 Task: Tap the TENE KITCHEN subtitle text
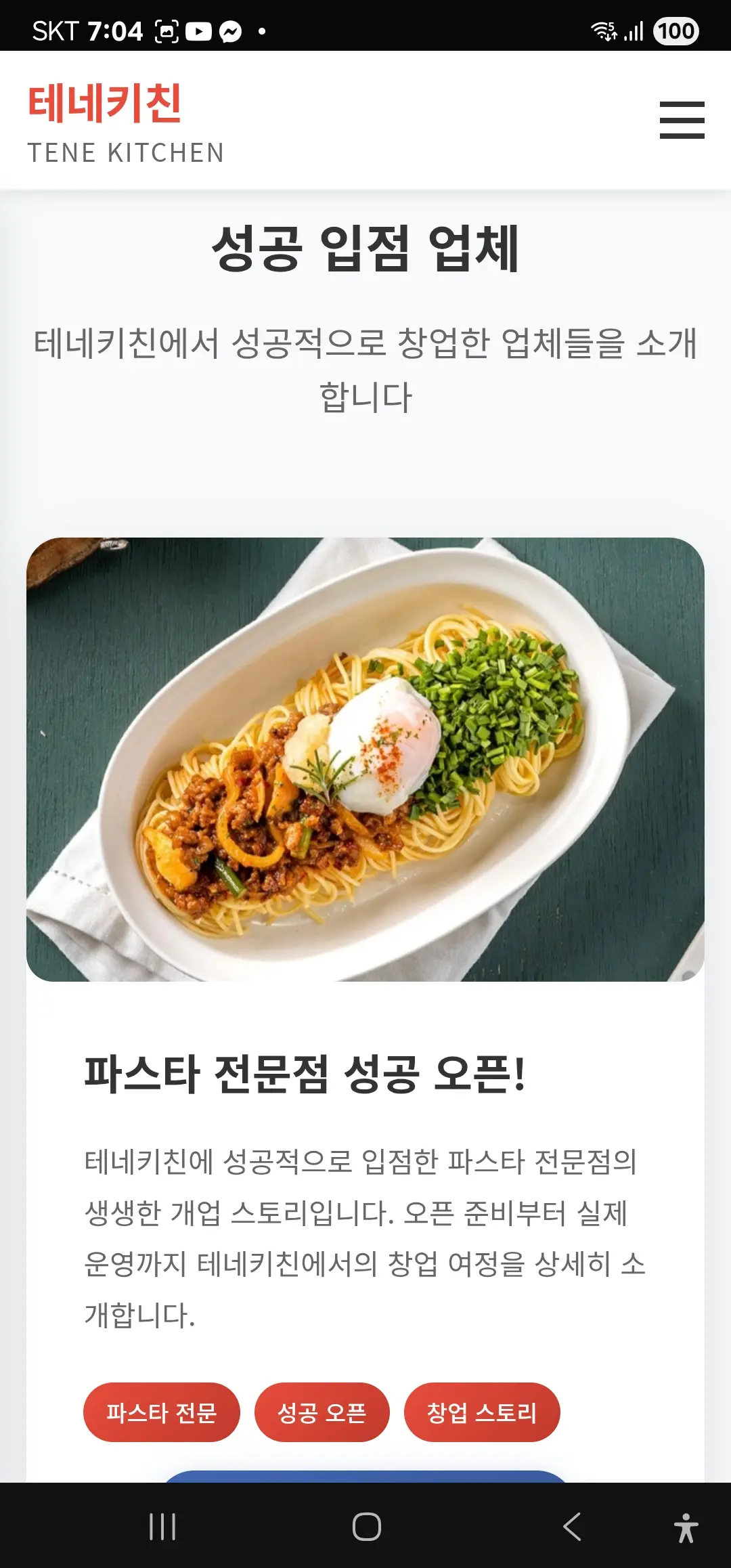pyautogui.click(x=126, y=154)
